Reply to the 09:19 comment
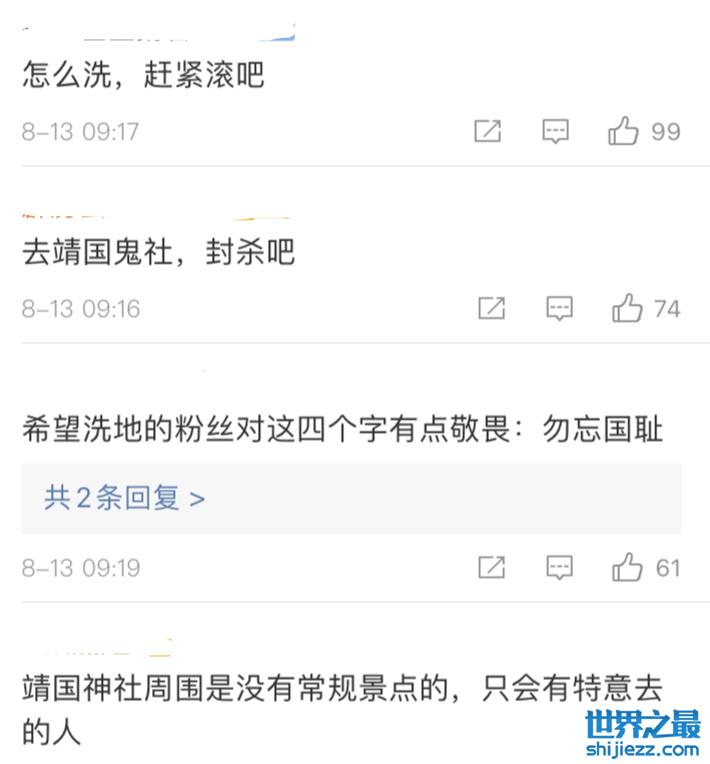 pyautogui.click(x=559, y=568)
